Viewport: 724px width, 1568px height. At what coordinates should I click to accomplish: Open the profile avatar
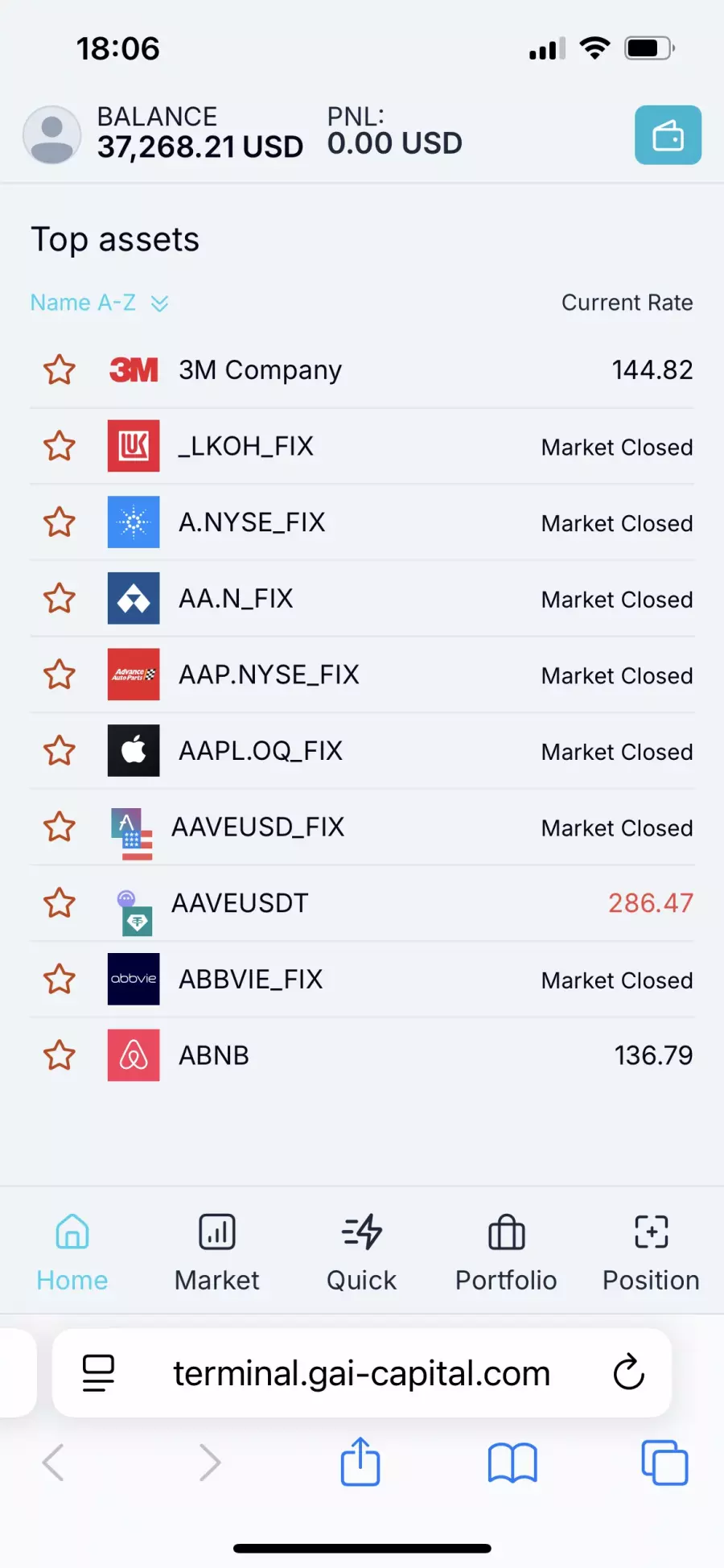click(x=52, y=135)
